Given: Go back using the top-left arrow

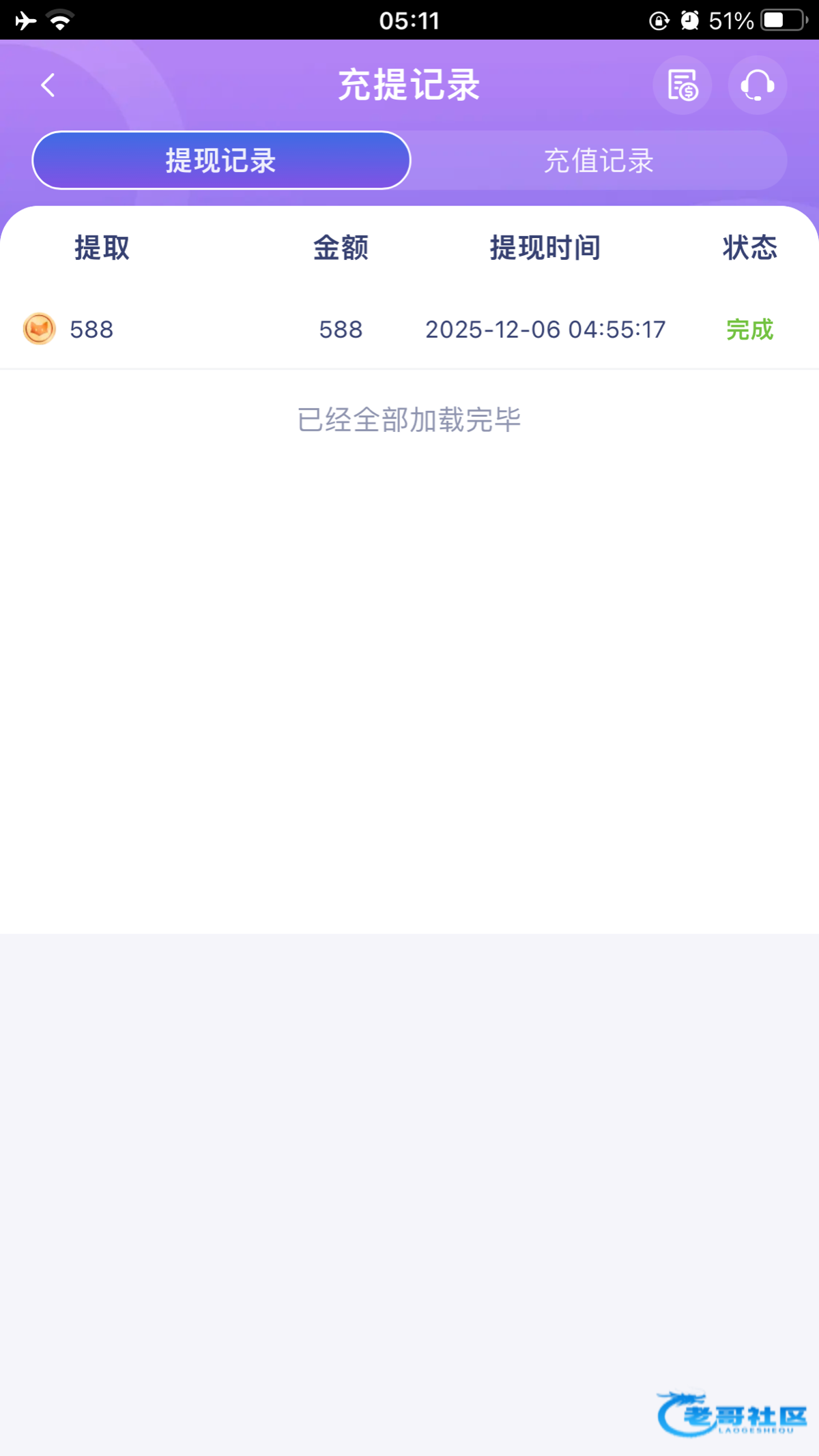Looking at the screenshot, I should tap(48, 85).
